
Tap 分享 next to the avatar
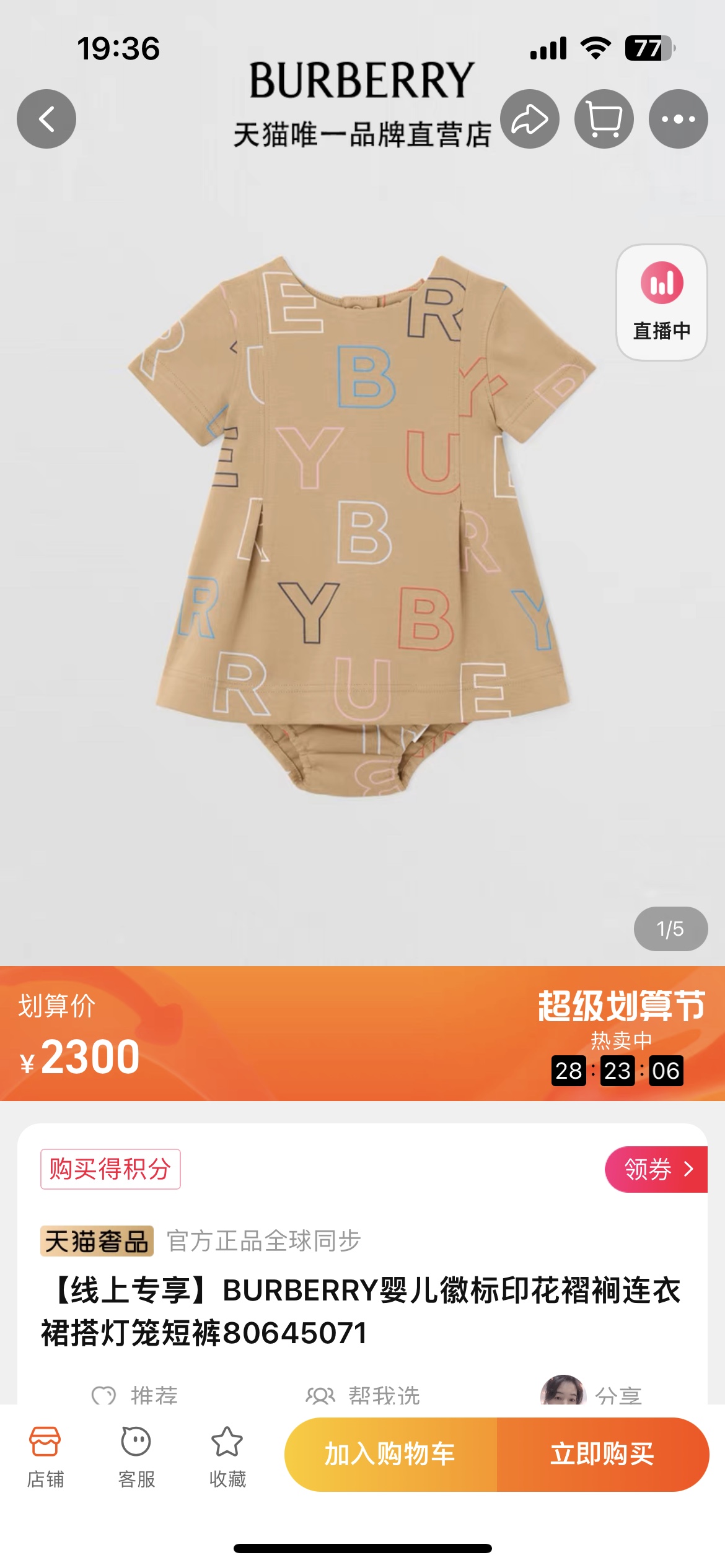(x=617, y=1395)
